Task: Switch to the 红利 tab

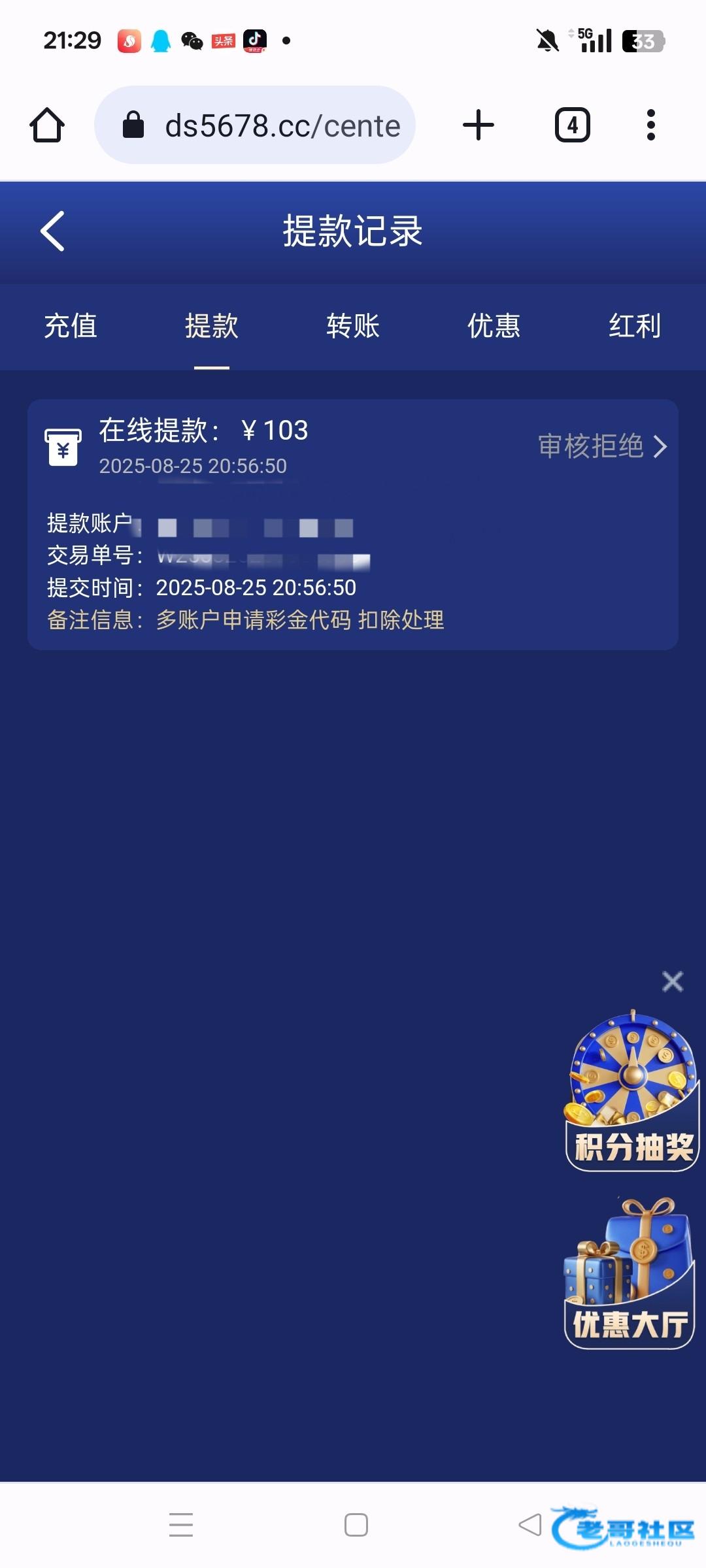Action: 635,325
